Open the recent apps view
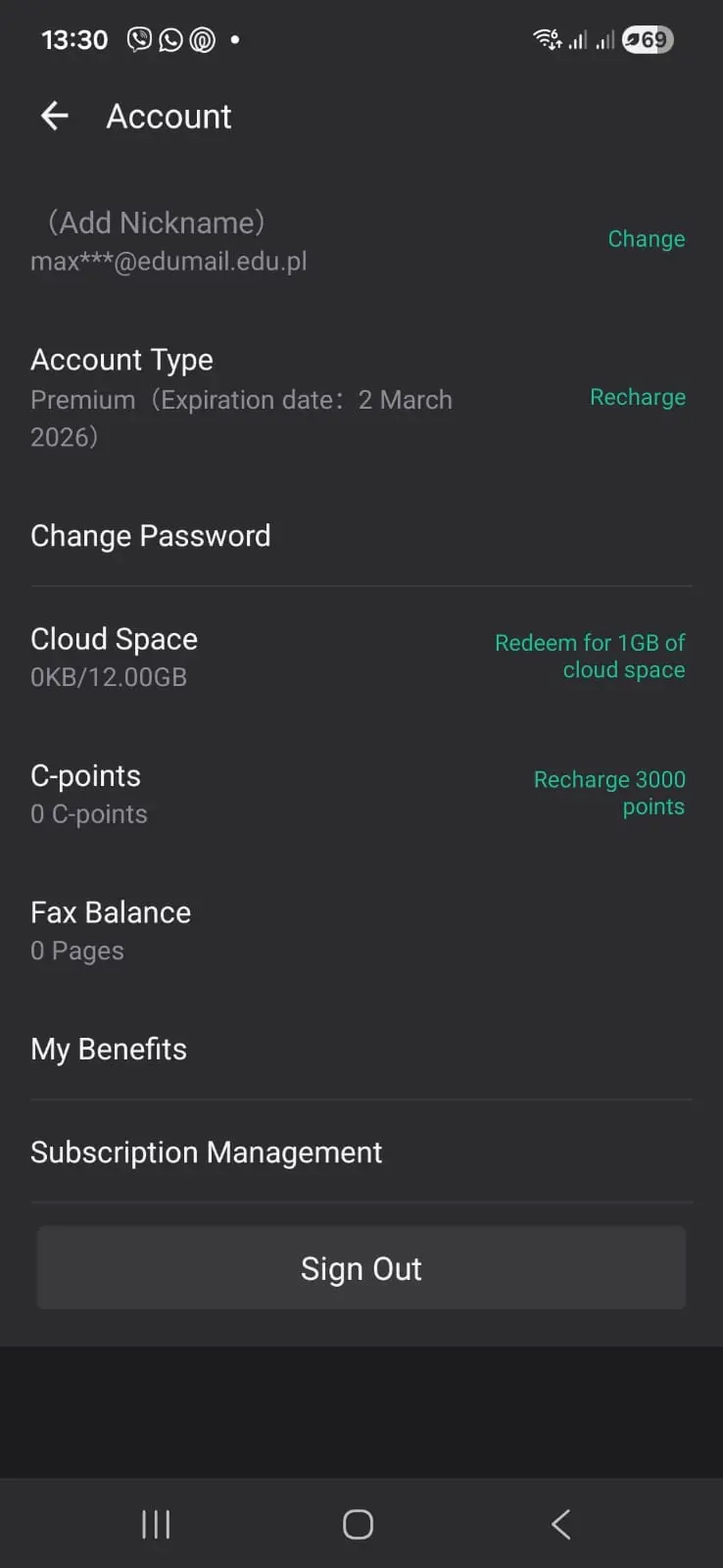 point(156,1524)
